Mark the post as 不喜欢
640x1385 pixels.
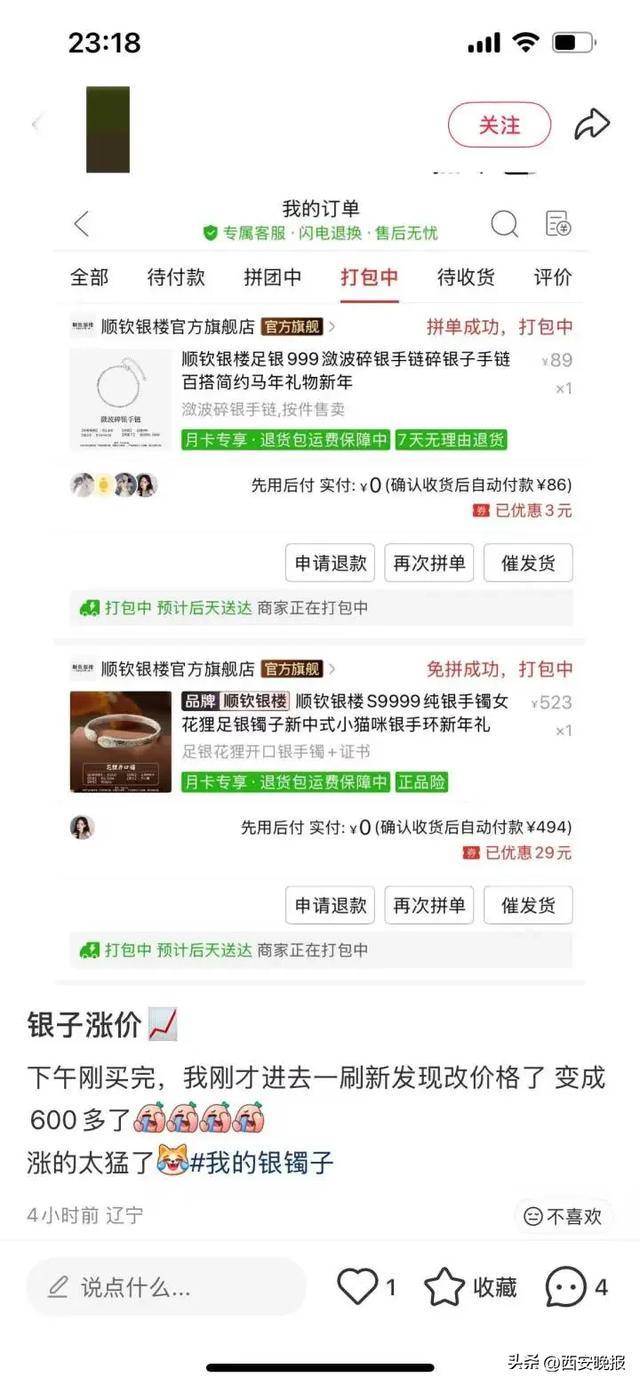click(564, 1216)
